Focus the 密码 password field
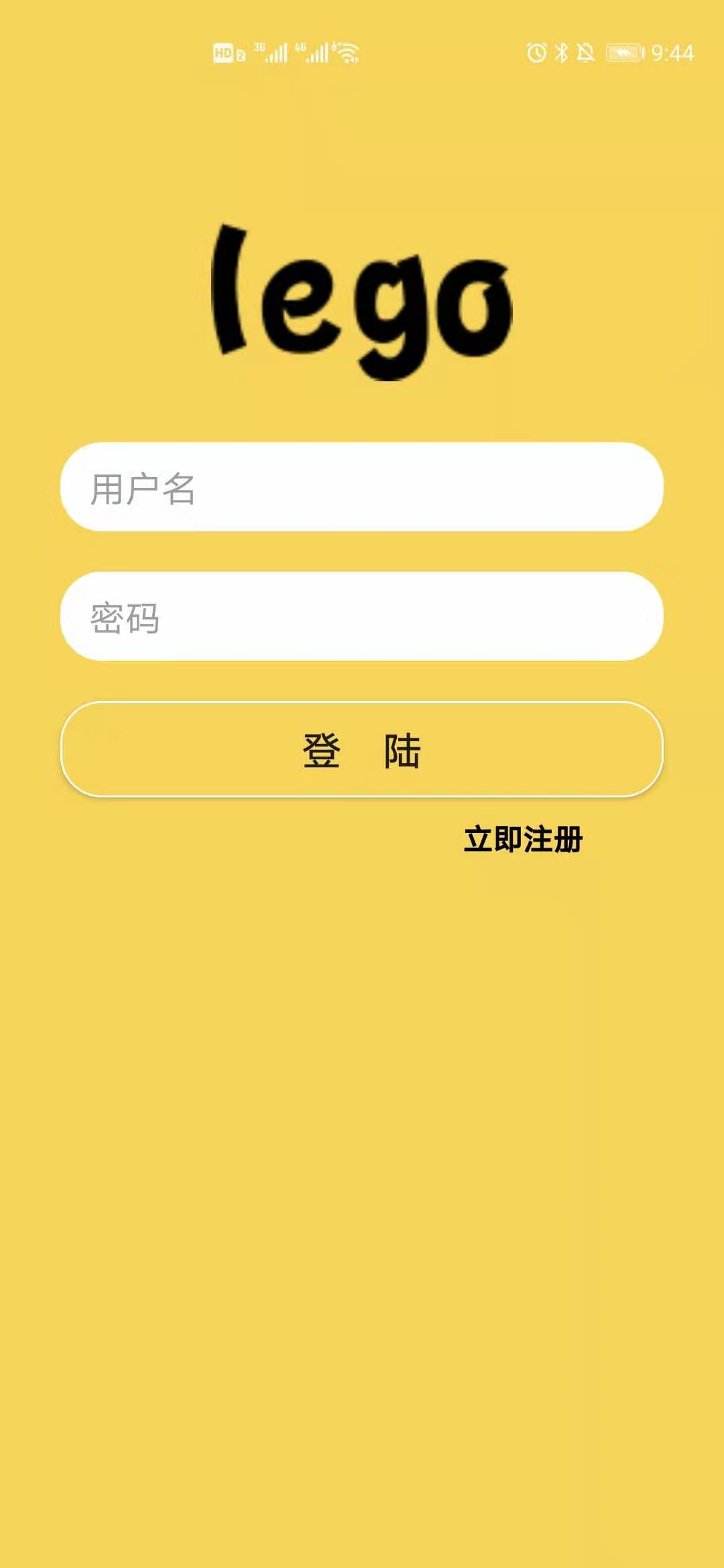 pos(362,616)
